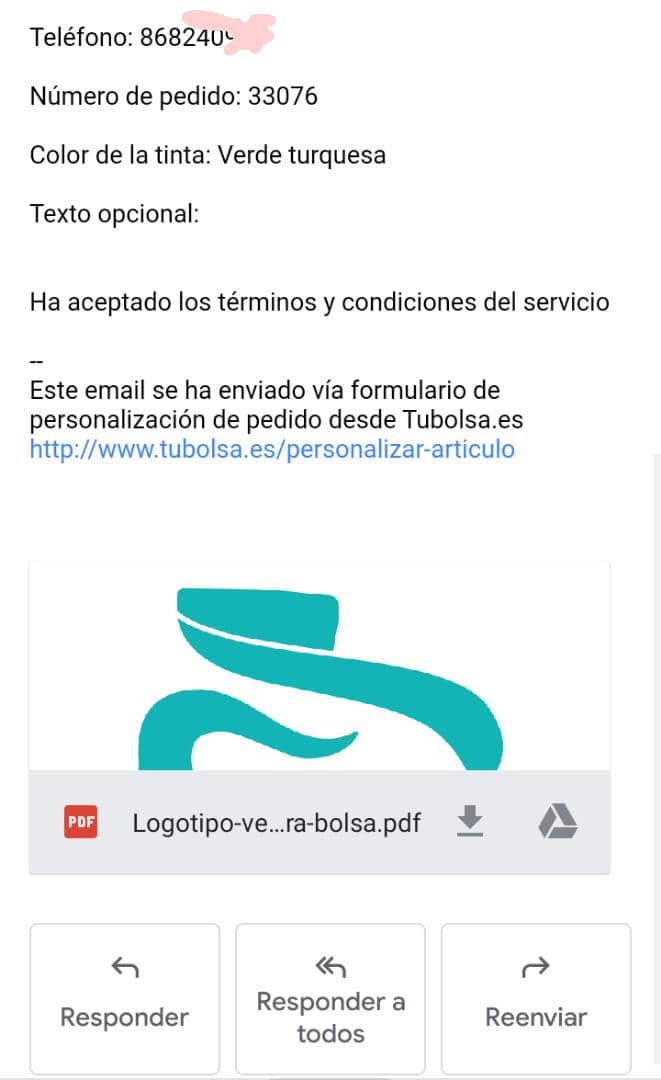Tap the Responder button

point(125,998)
